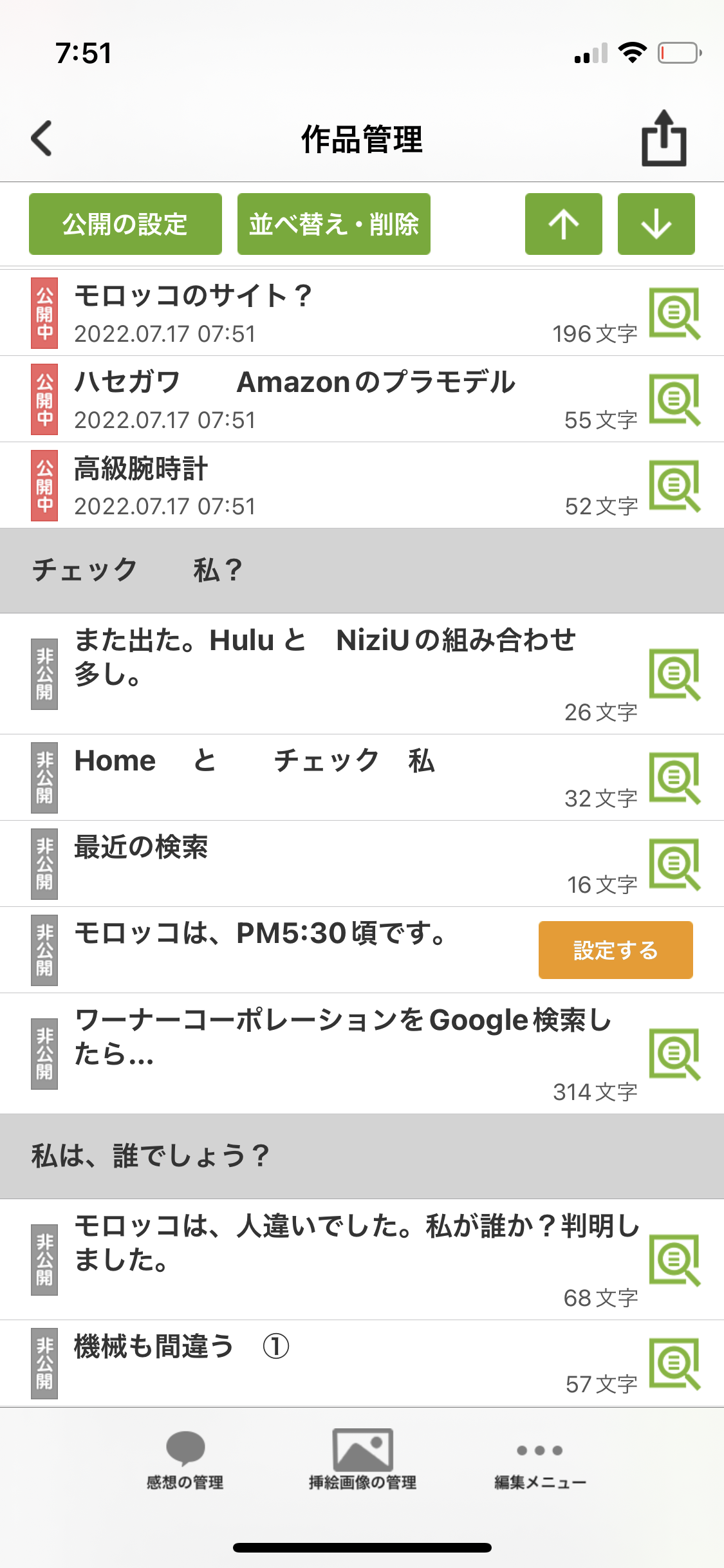
Task: Preview the また出た。Hulu と NiziU entry
Action: pos(674,674)
